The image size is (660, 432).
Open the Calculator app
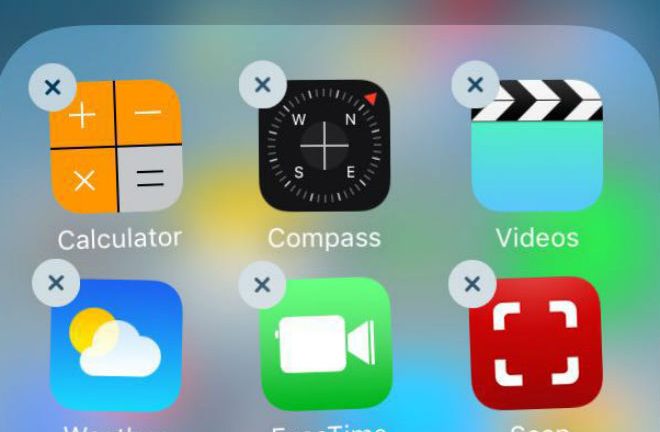point(118,147)
